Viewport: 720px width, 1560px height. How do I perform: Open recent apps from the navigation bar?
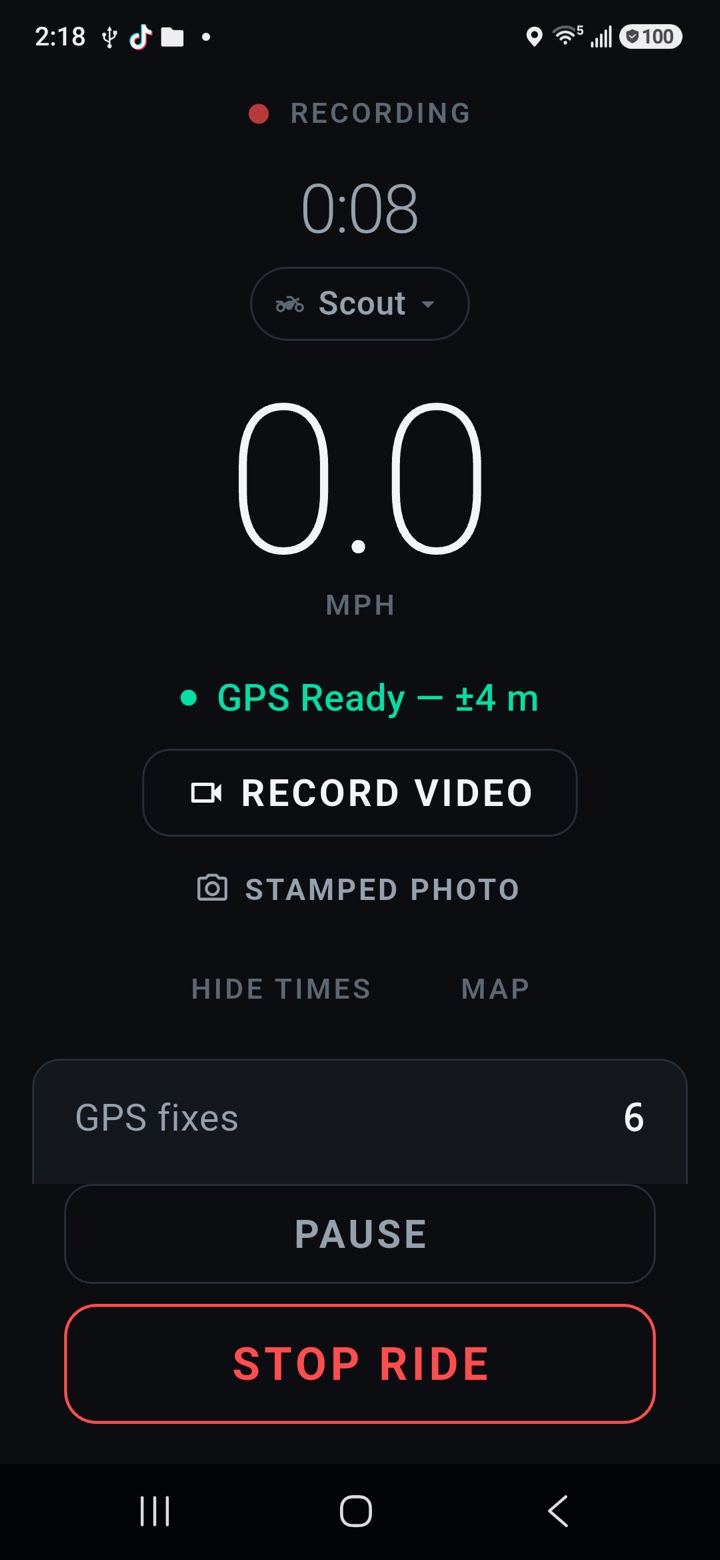(155, 1511)
